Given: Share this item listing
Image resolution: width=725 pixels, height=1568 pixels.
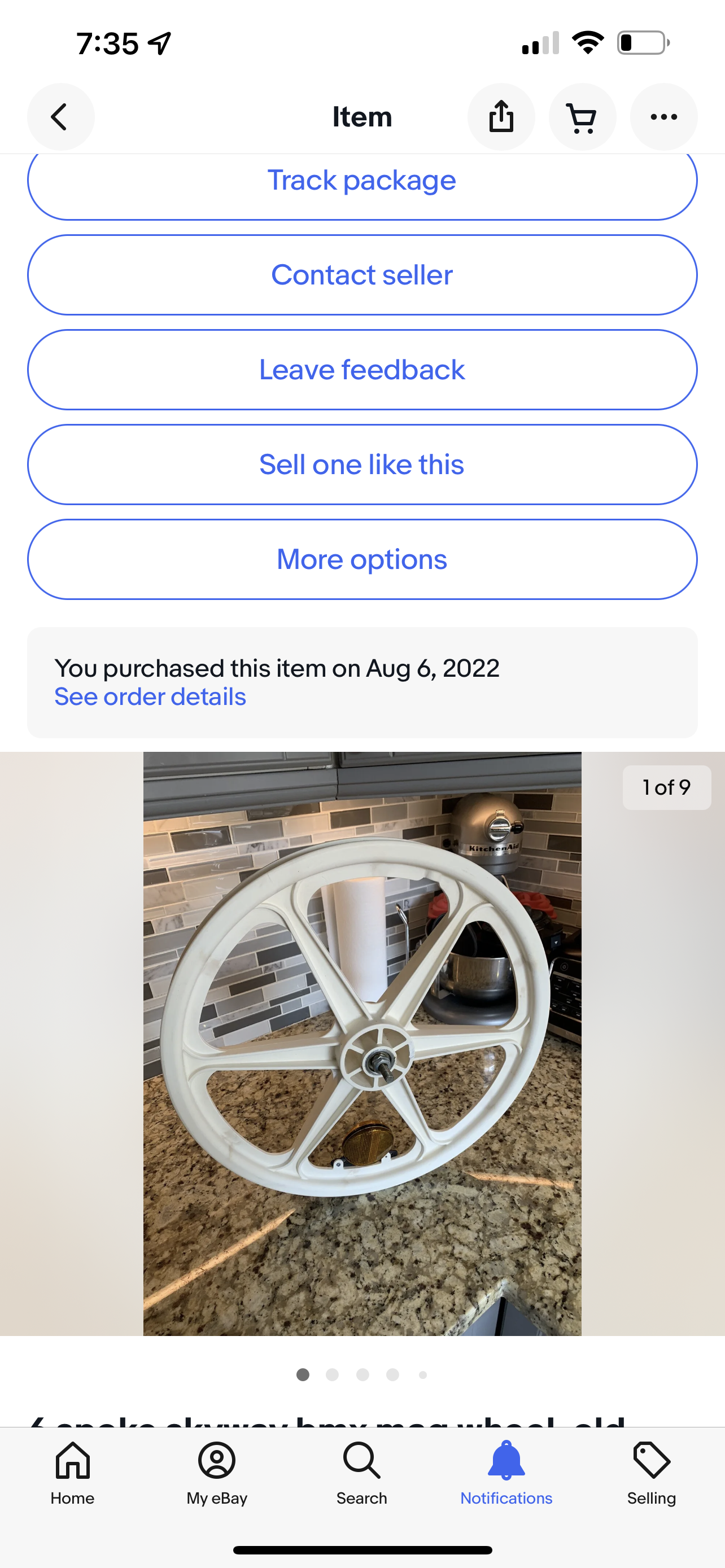Looking at the screenshot, I should (501, 117).
